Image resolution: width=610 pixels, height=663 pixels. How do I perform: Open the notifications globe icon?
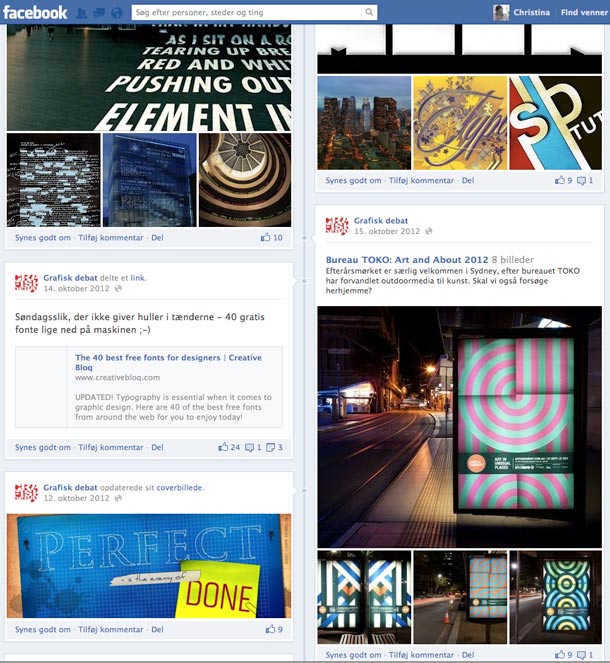point(117,13)
